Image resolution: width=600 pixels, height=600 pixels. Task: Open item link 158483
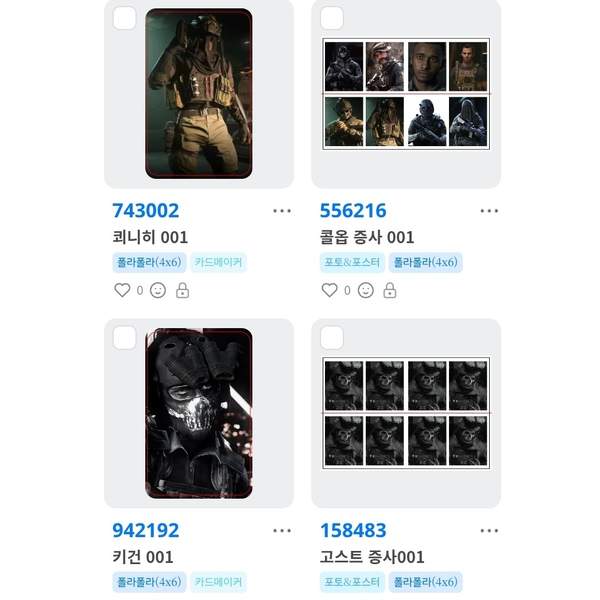coord(353,530)
